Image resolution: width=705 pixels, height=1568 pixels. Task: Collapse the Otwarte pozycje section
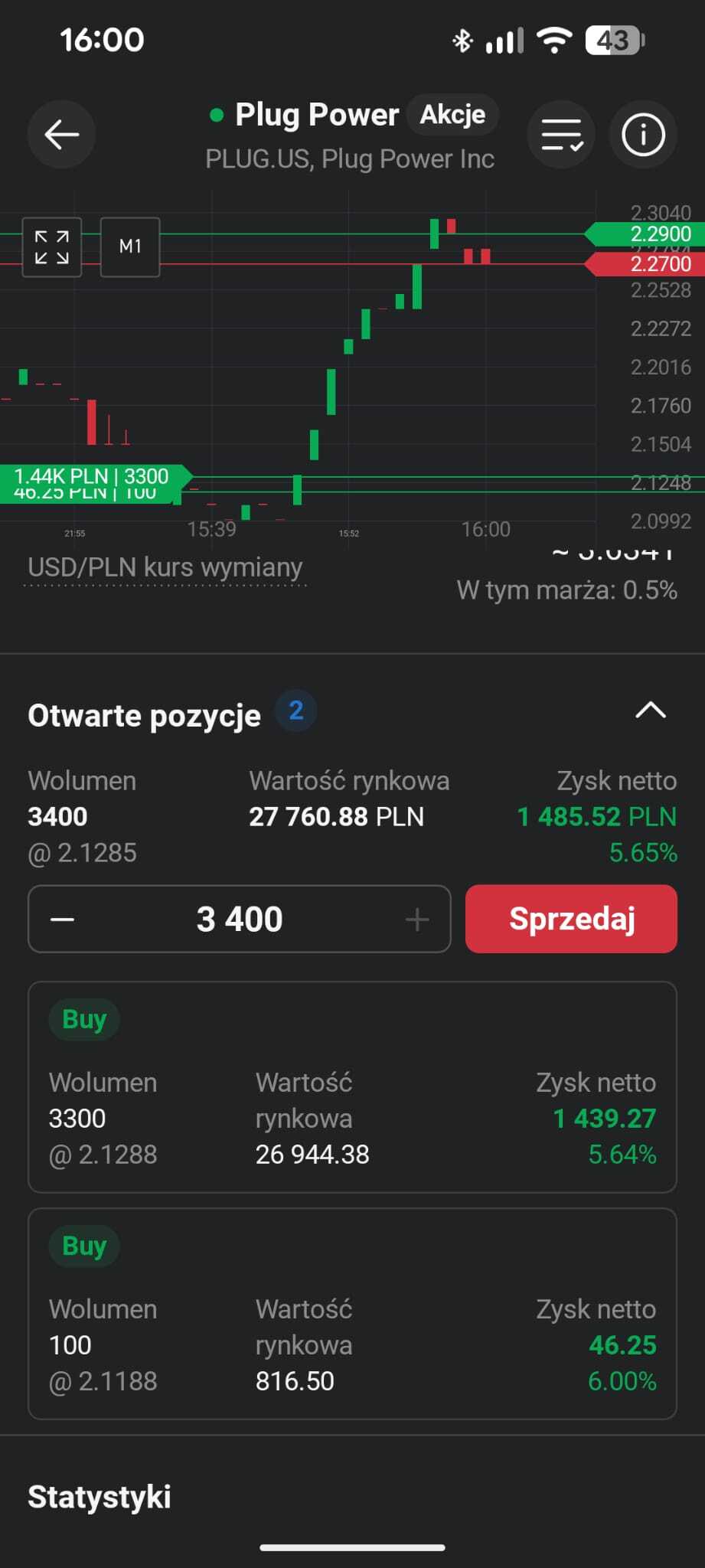650,710
